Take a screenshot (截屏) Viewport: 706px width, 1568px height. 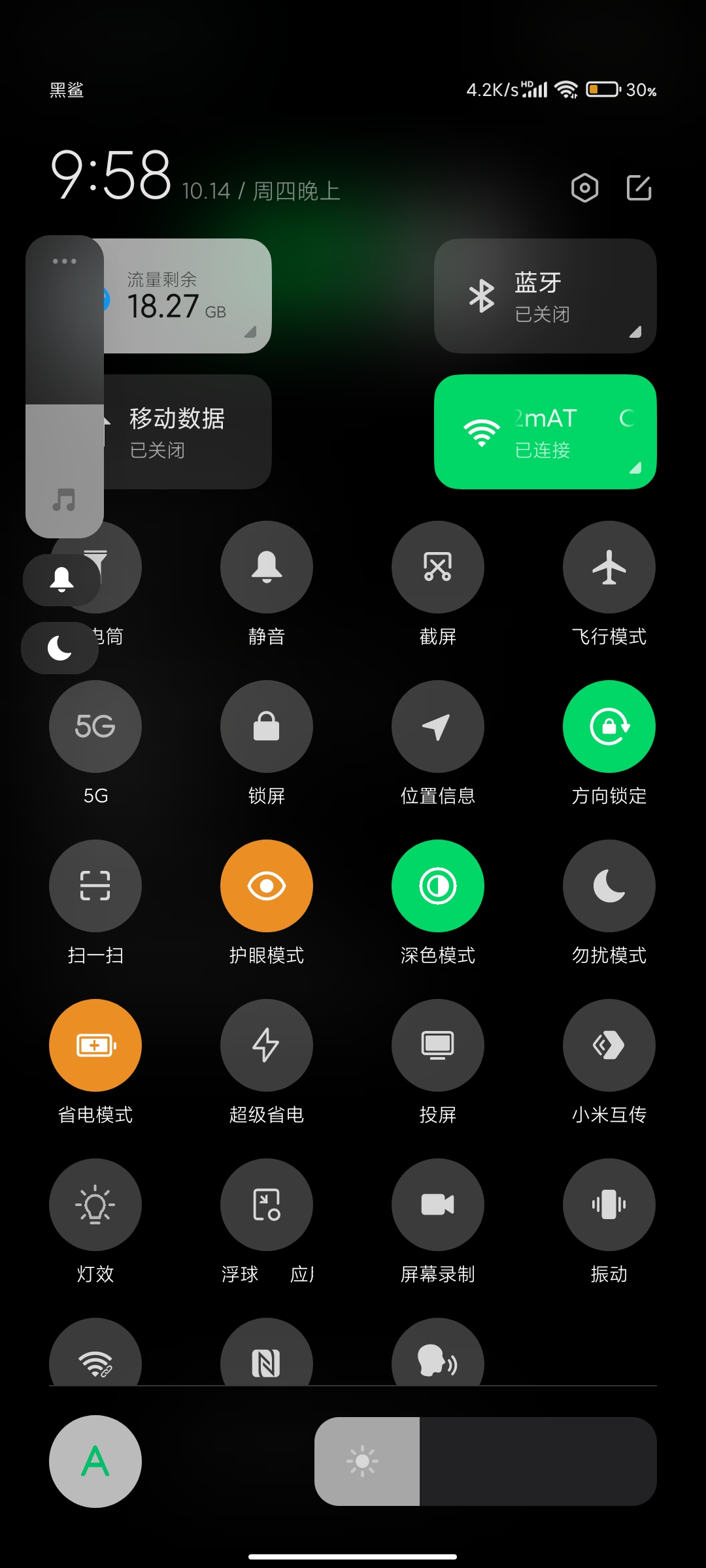[x=438, y=567]
